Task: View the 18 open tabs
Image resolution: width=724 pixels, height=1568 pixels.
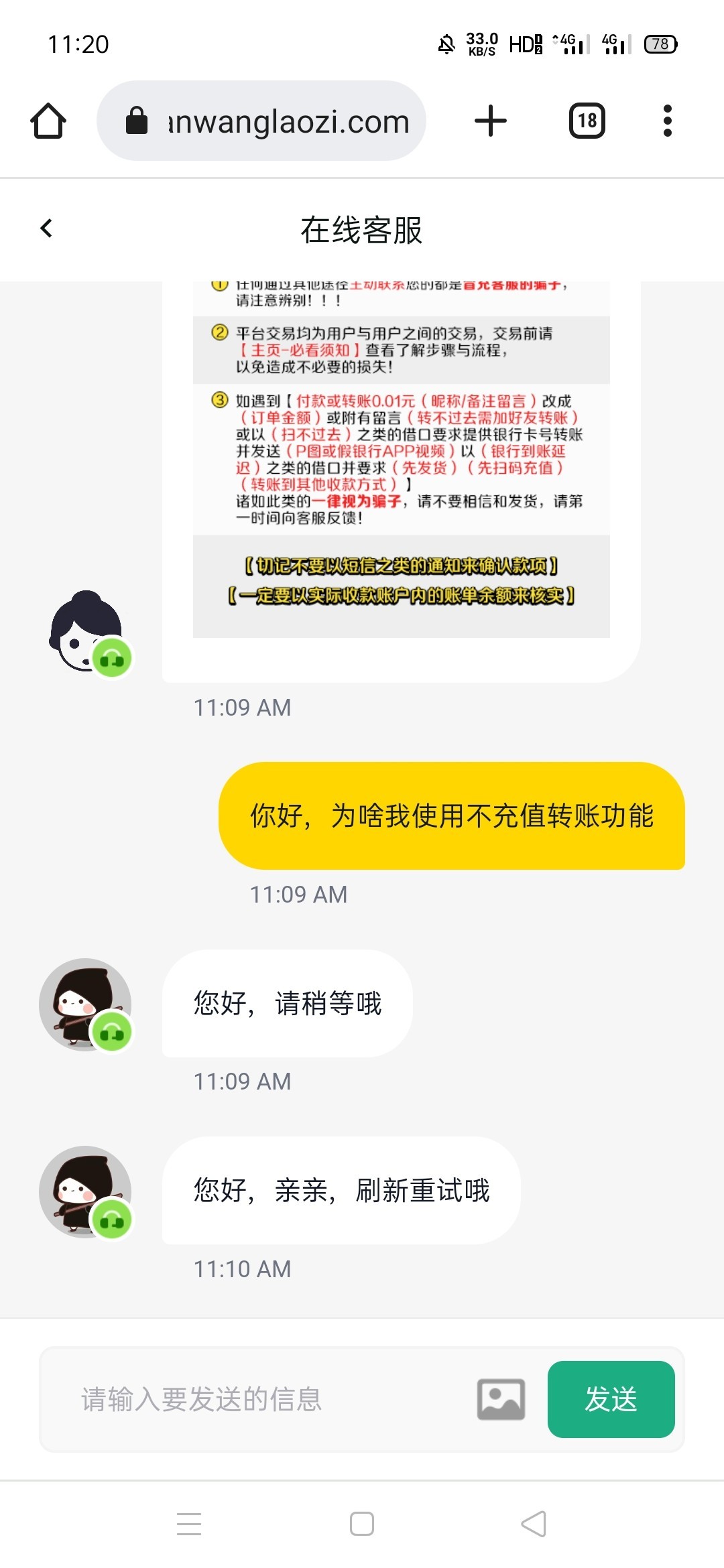Action: 587,121
